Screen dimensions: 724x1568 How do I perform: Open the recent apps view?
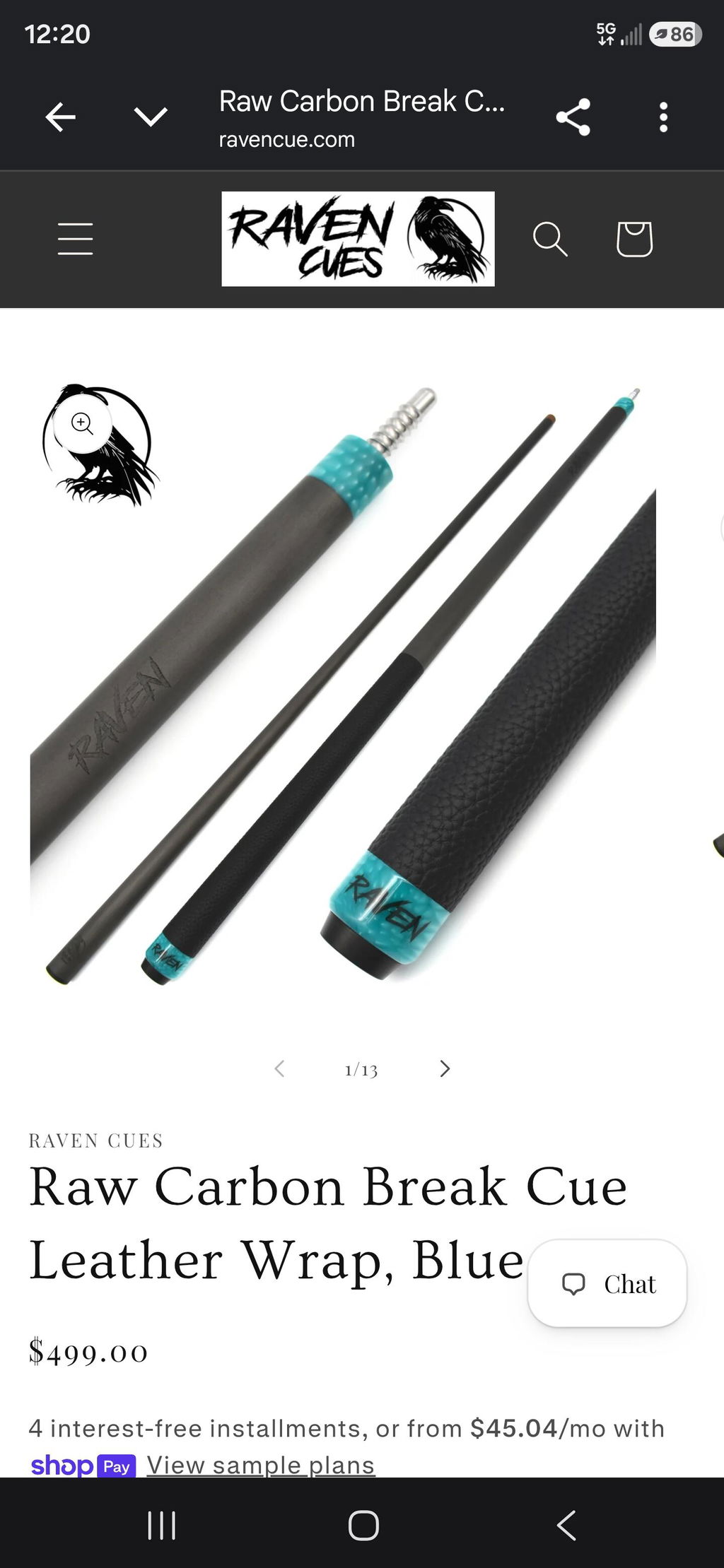click(x=161, y=1525)
